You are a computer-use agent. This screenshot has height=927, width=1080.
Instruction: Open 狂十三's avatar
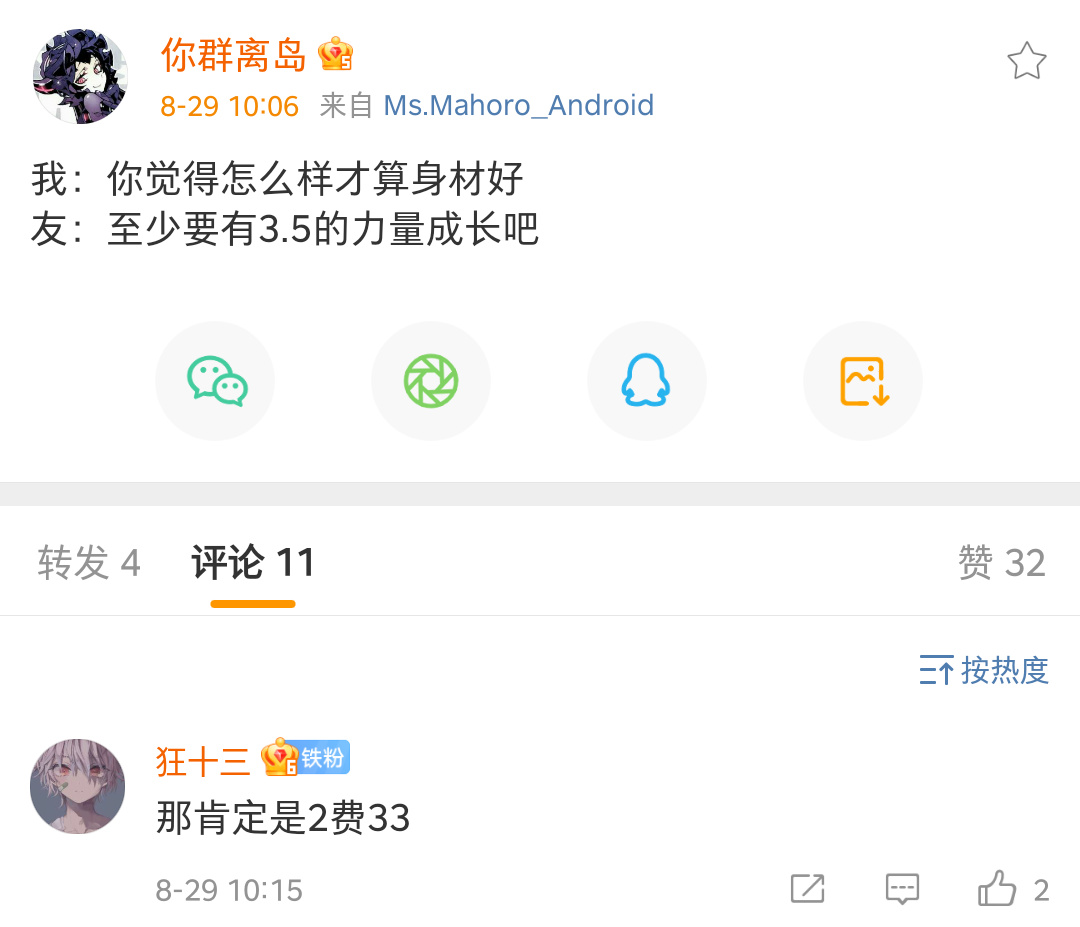(x=78, y=786)
